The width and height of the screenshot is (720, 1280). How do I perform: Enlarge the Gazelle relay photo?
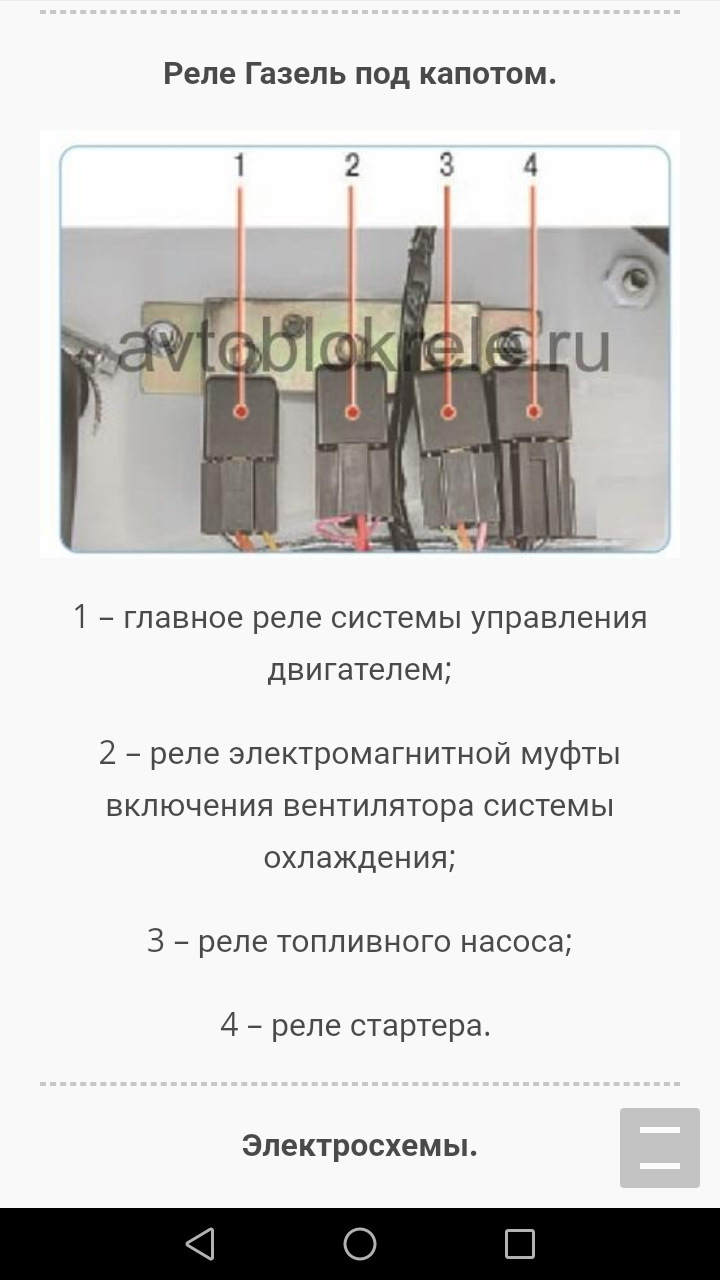[x=360, y=343]
